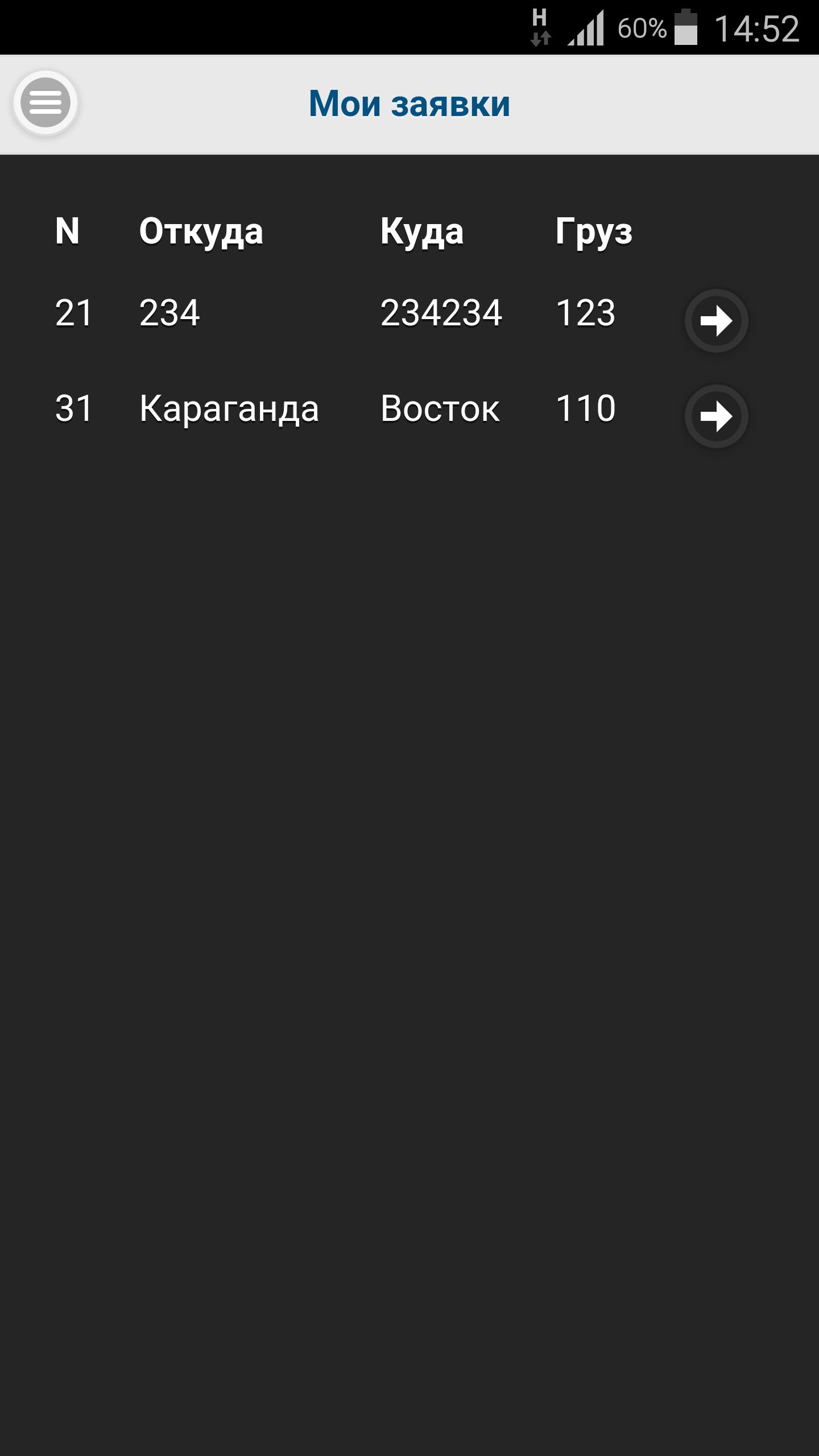Open the Караганда to Восток request arrow

(716, 416)
